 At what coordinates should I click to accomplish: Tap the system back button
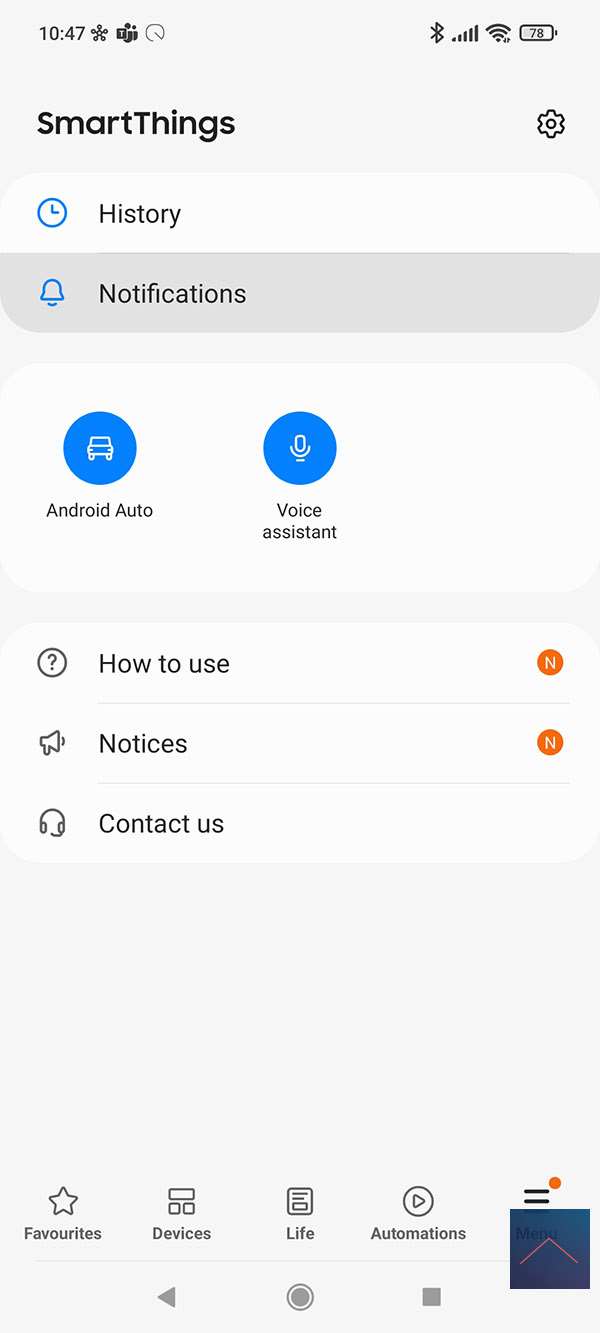167,1297
